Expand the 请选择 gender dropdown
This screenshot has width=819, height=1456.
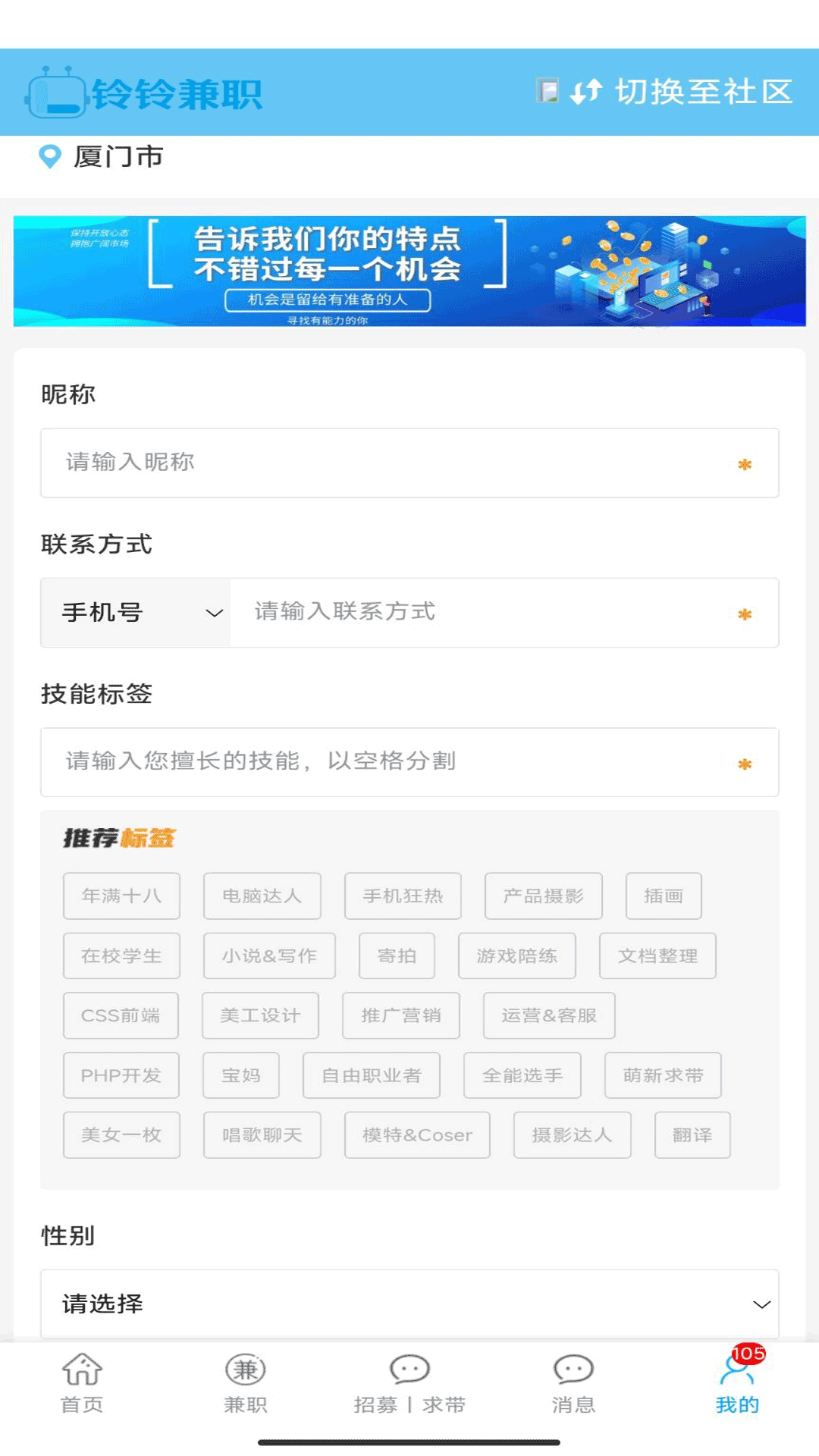tap(409, 1305)
